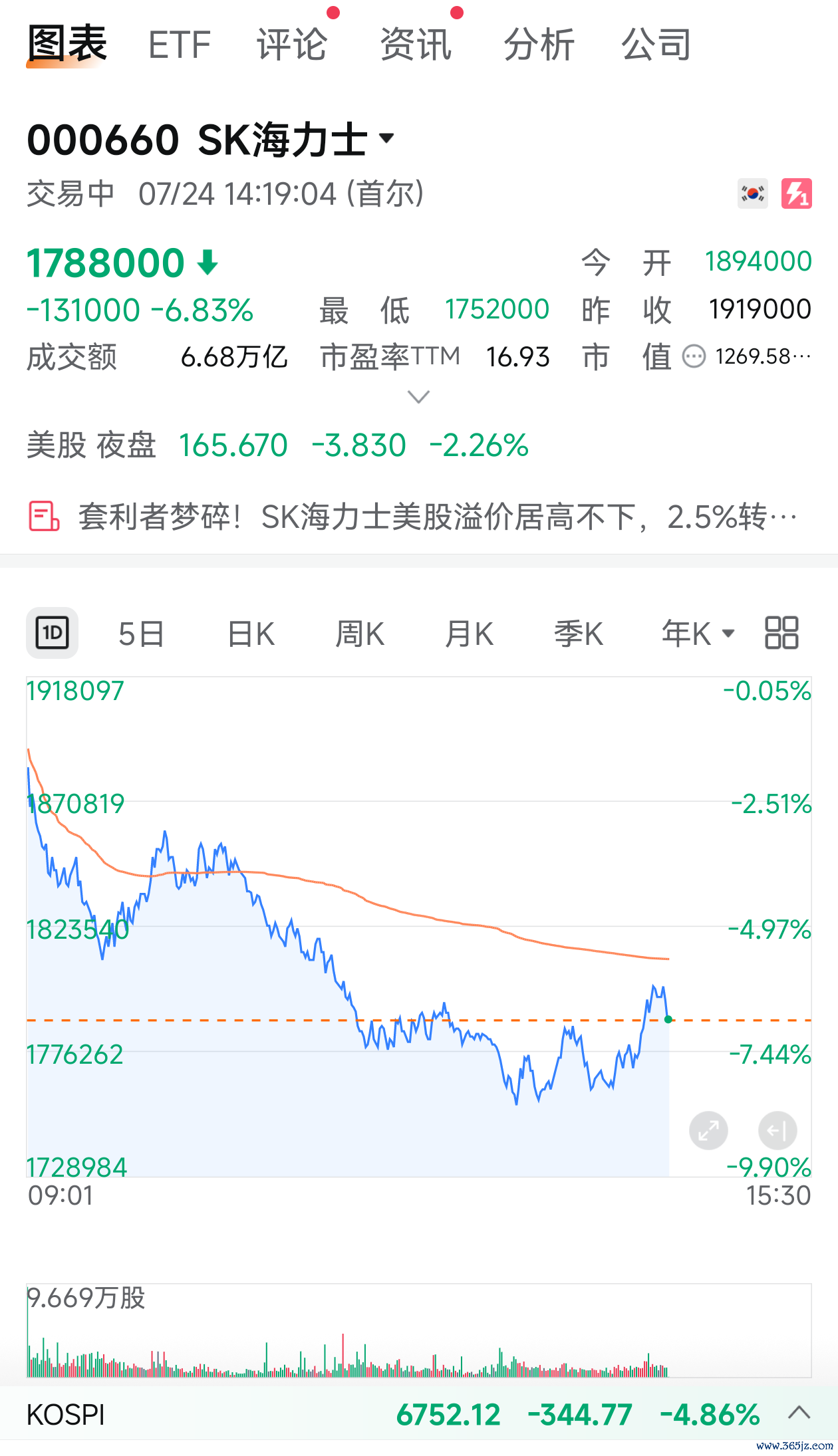Show the 季K quarterly chart
This screenshot has height=1456, width=838.
(x=579, y=634)
